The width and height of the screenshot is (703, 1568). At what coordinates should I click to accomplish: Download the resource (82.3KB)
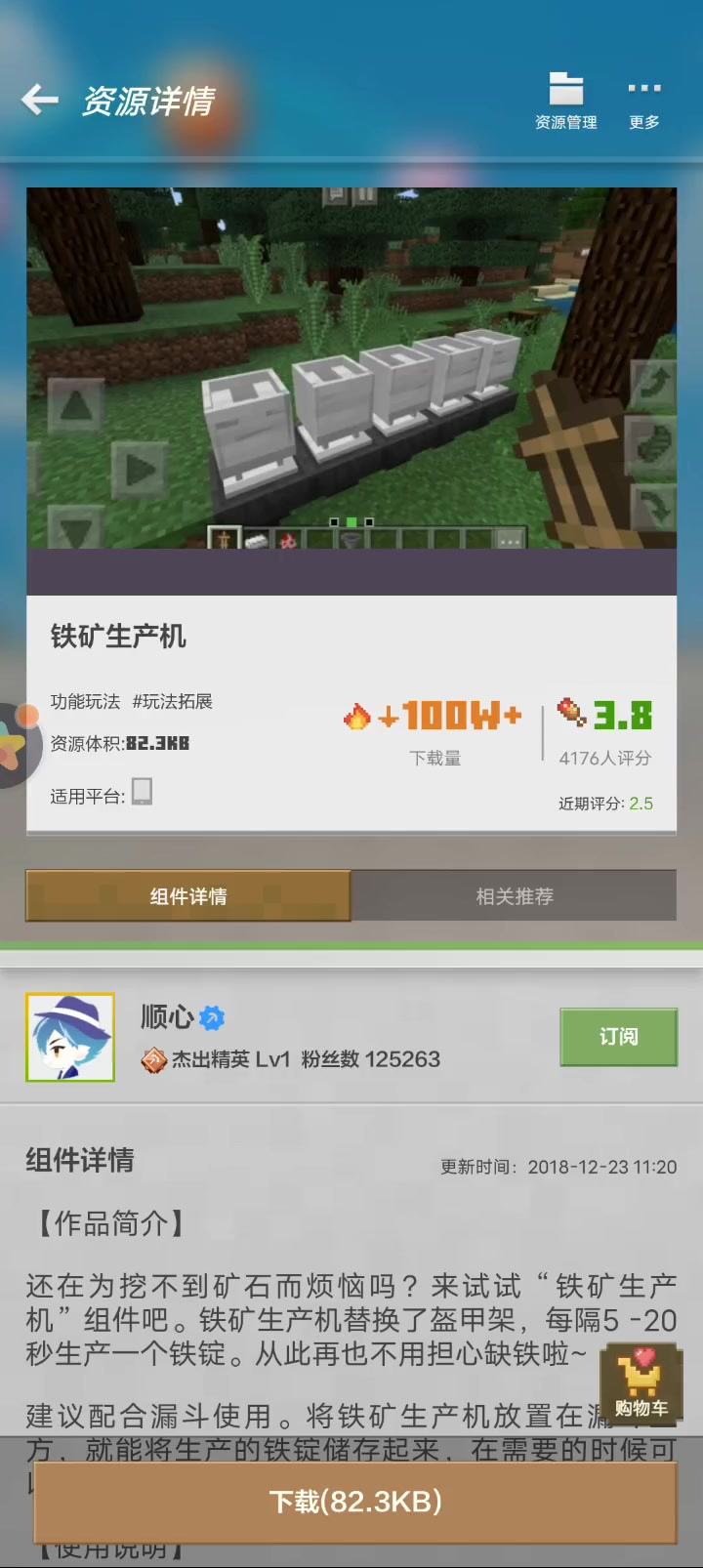point(355,1502)
